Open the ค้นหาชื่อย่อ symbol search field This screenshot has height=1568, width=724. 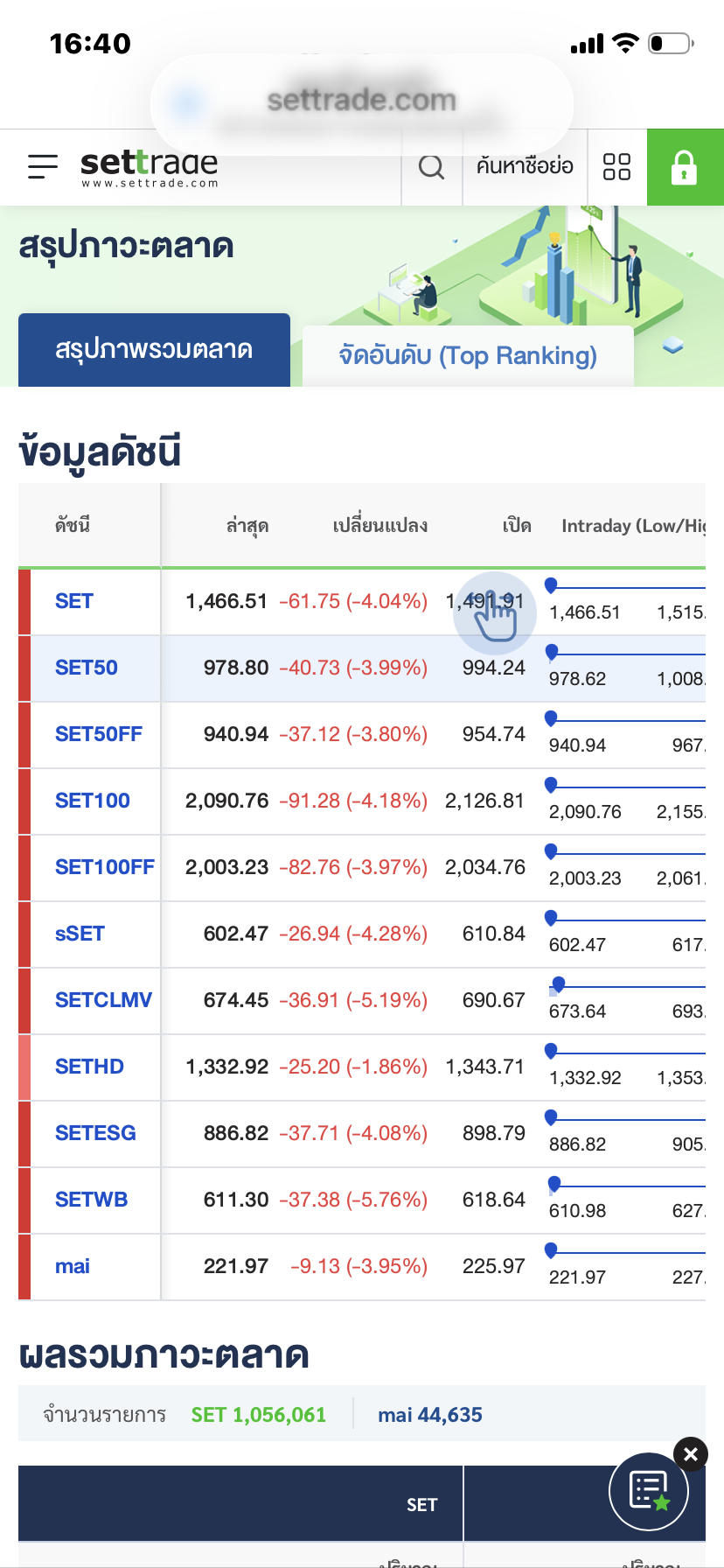(x=525, y=166)
